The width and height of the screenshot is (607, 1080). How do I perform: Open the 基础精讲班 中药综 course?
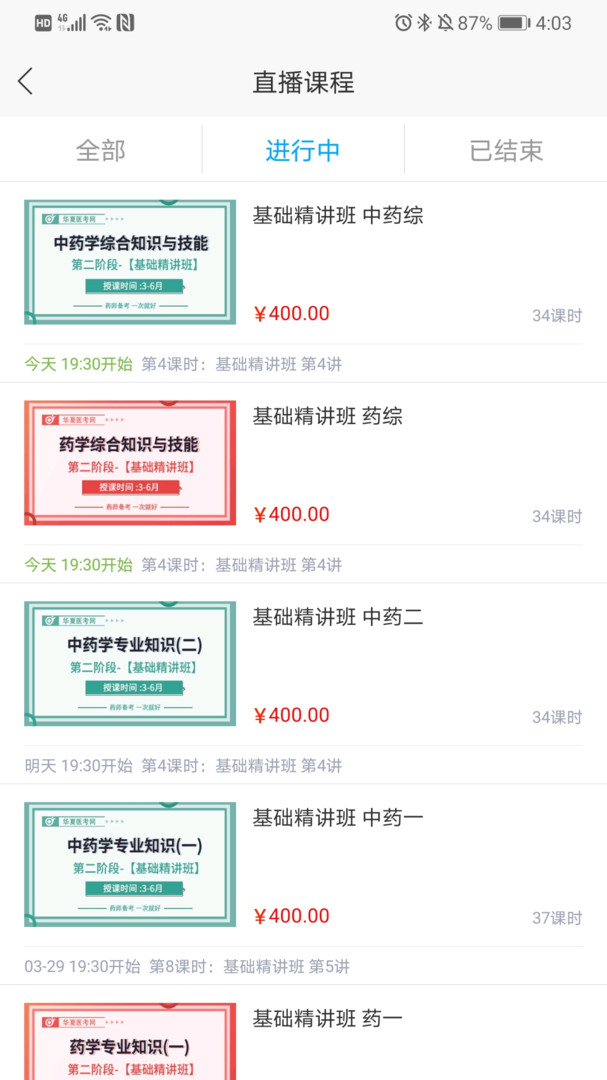[x=338, y=216]
